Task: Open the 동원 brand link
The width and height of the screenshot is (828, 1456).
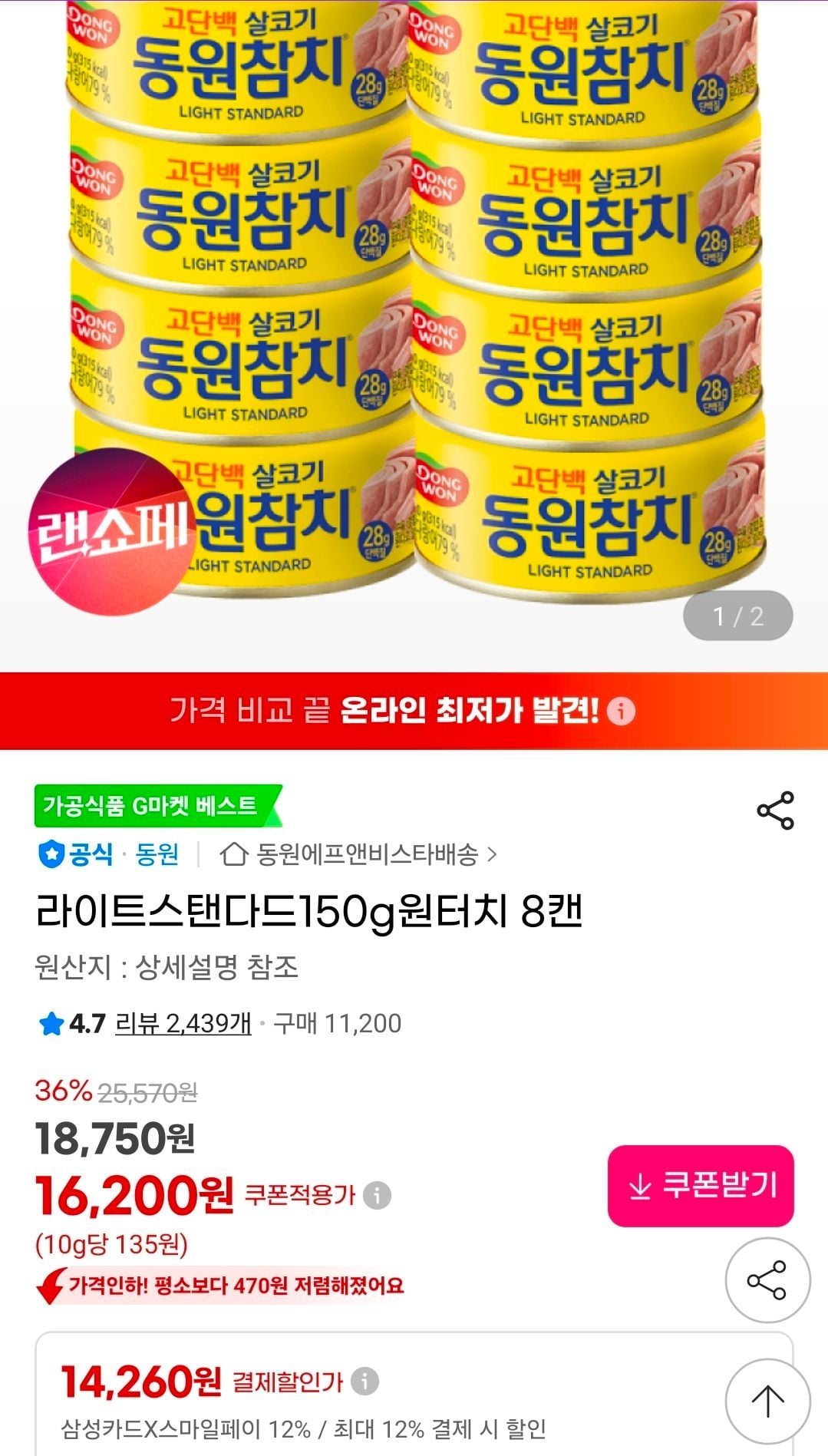Action: 157,854
